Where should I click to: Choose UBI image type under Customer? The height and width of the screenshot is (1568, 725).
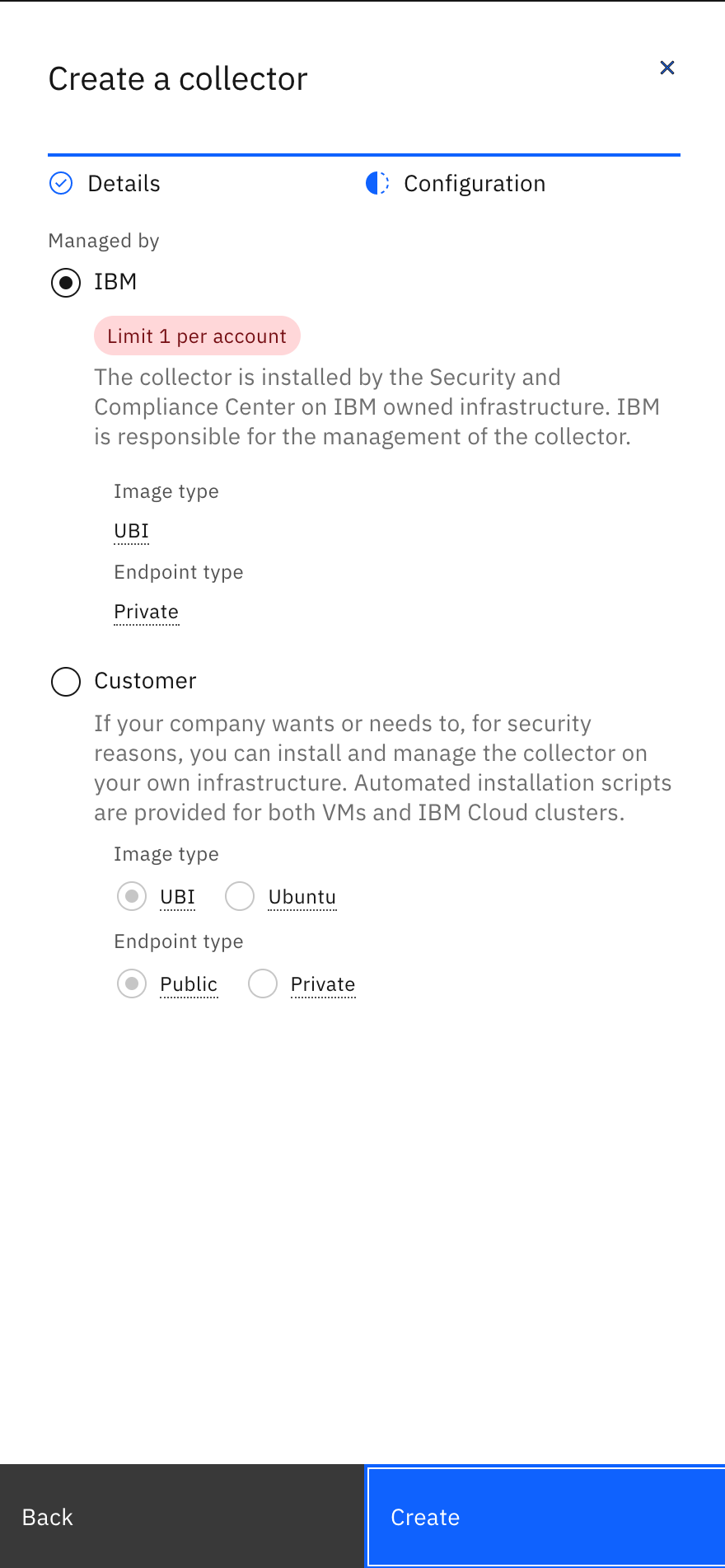132,896
